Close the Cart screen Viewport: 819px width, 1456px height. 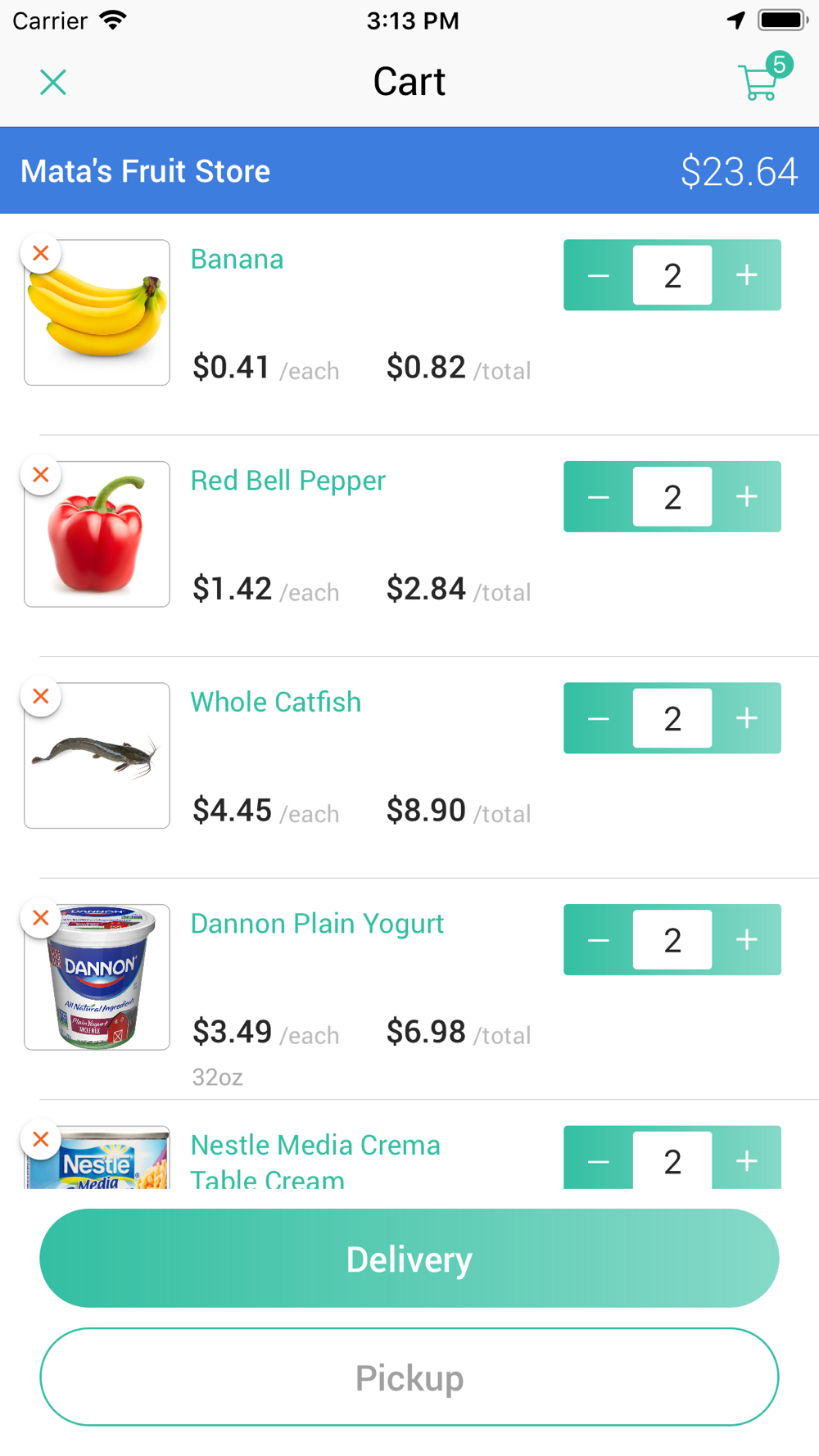coord(53,82)
